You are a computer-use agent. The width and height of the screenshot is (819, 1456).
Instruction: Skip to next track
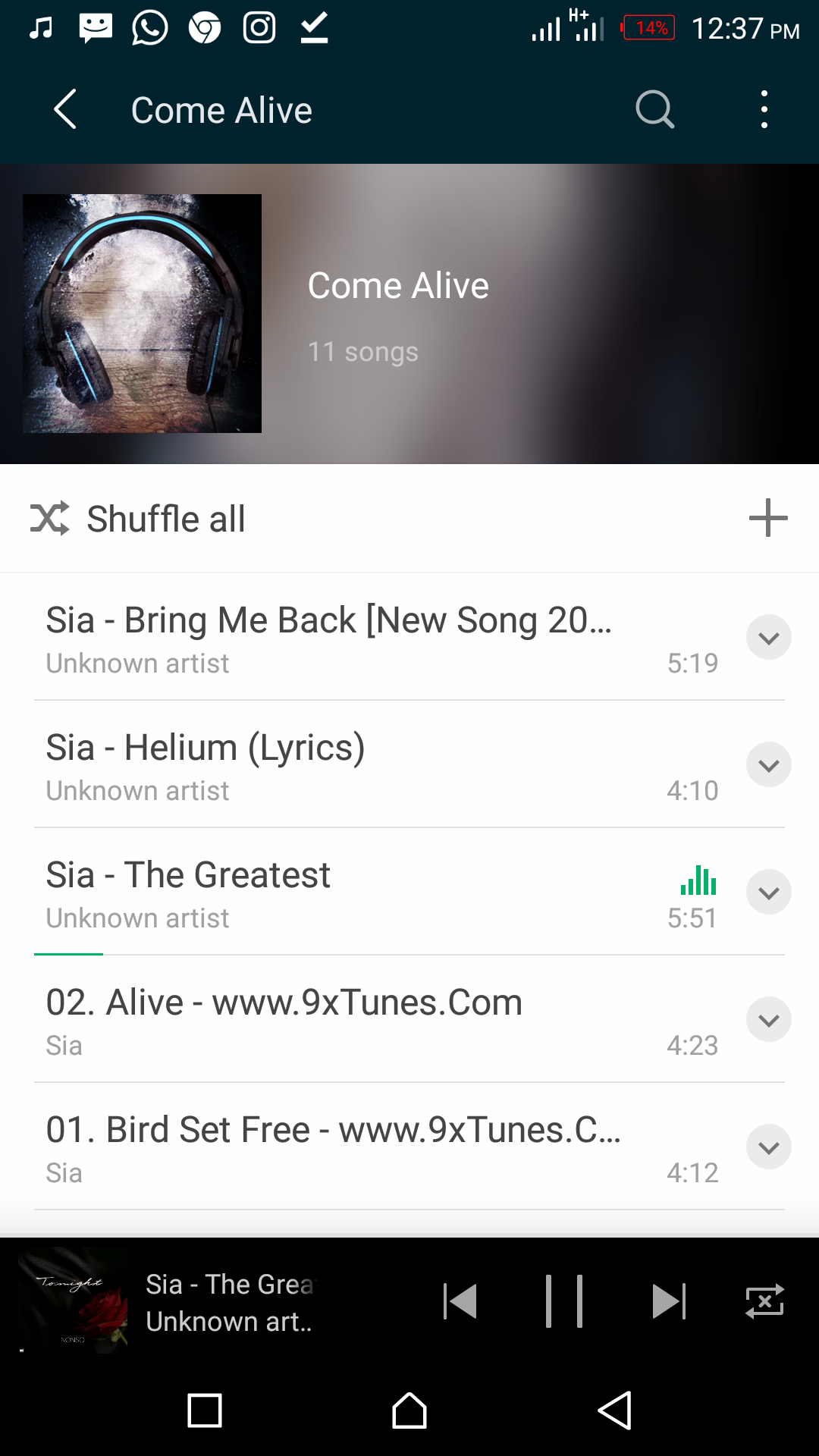point(668,1301)
